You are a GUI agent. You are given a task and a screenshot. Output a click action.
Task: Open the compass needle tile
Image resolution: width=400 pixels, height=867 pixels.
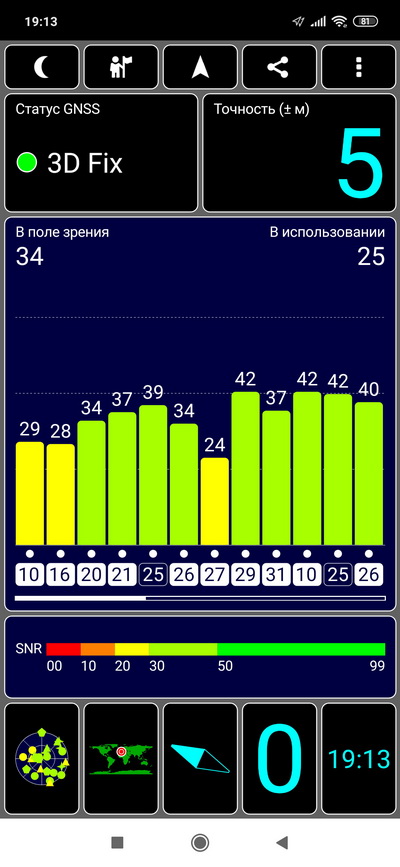[200, 759]
